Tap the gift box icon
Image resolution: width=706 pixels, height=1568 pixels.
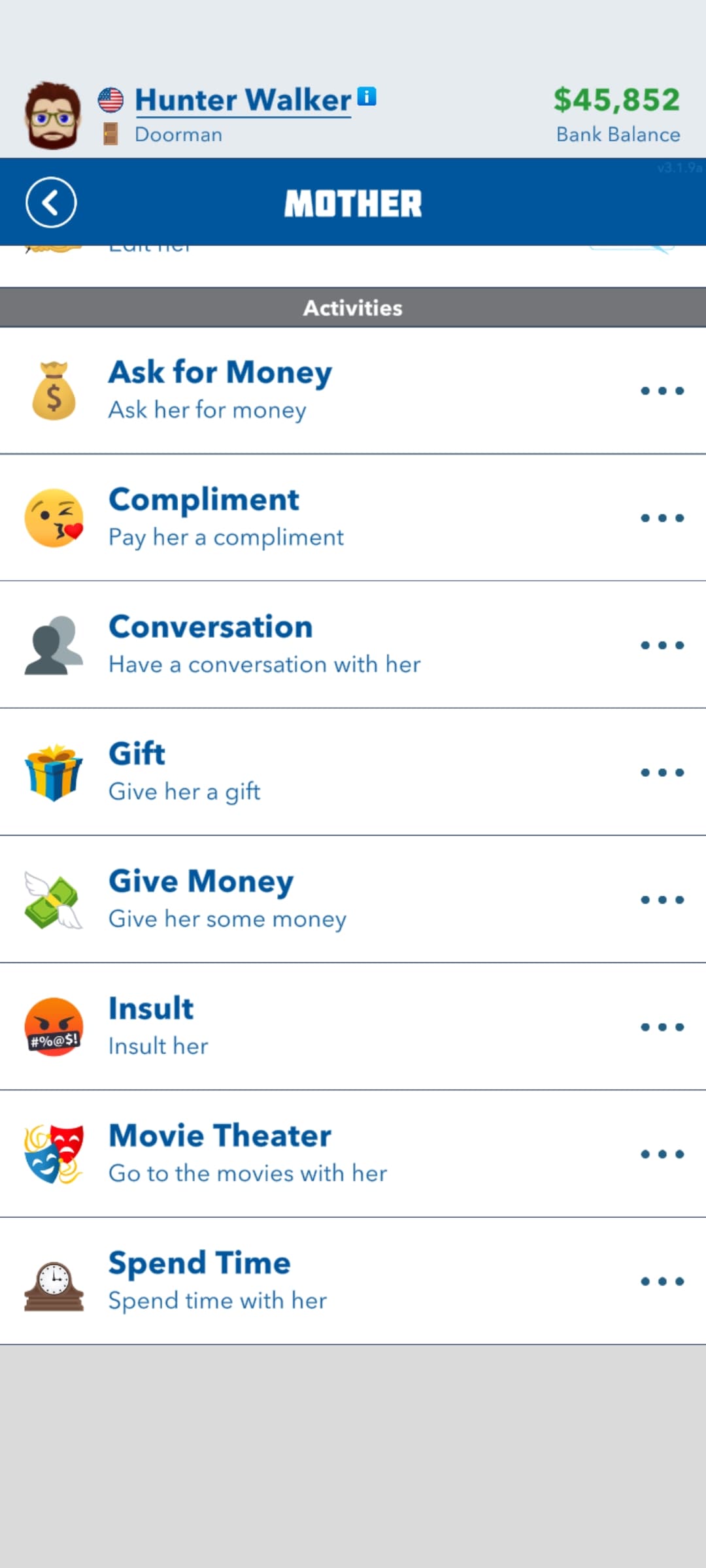point(55,772)
